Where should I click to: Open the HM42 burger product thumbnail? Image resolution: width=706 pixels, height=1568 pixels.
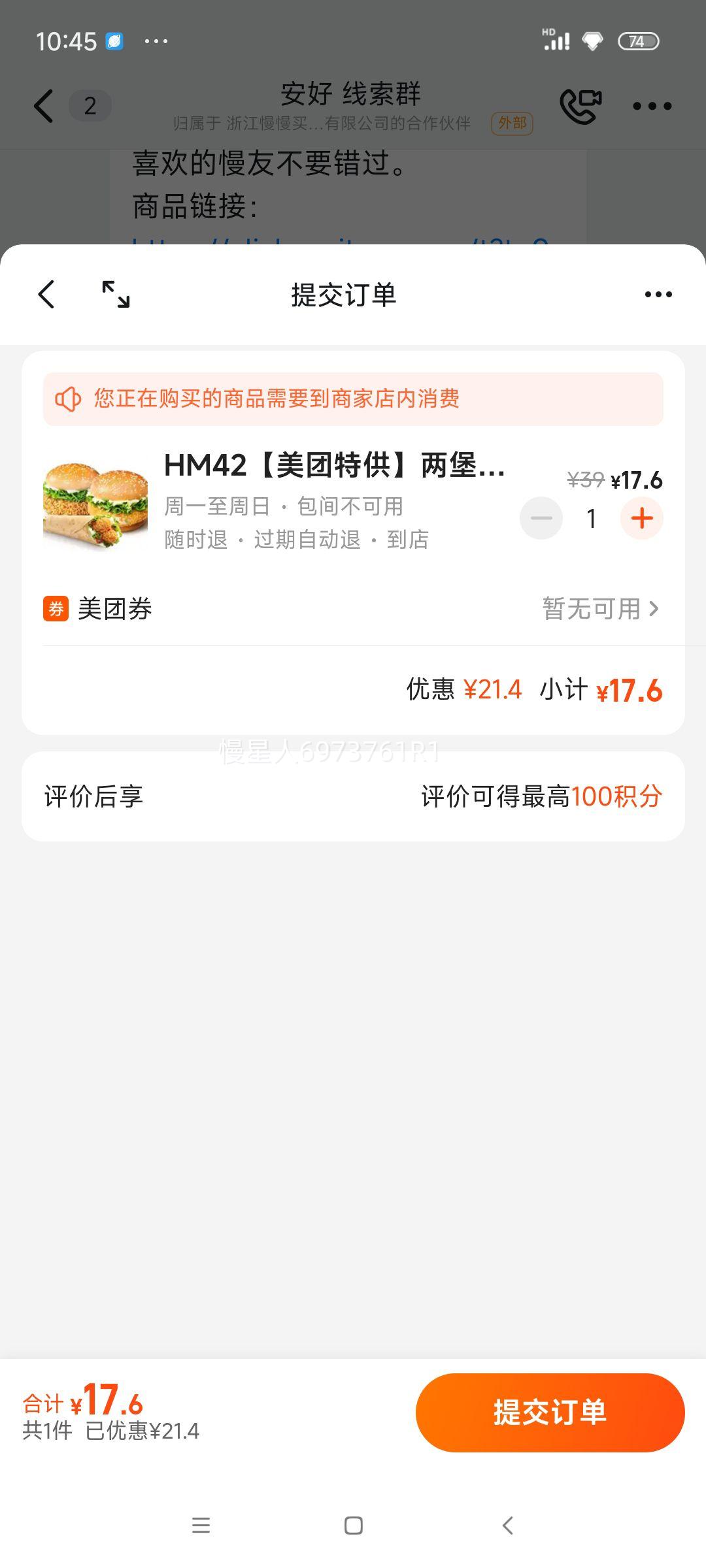(x=95, y=505)
